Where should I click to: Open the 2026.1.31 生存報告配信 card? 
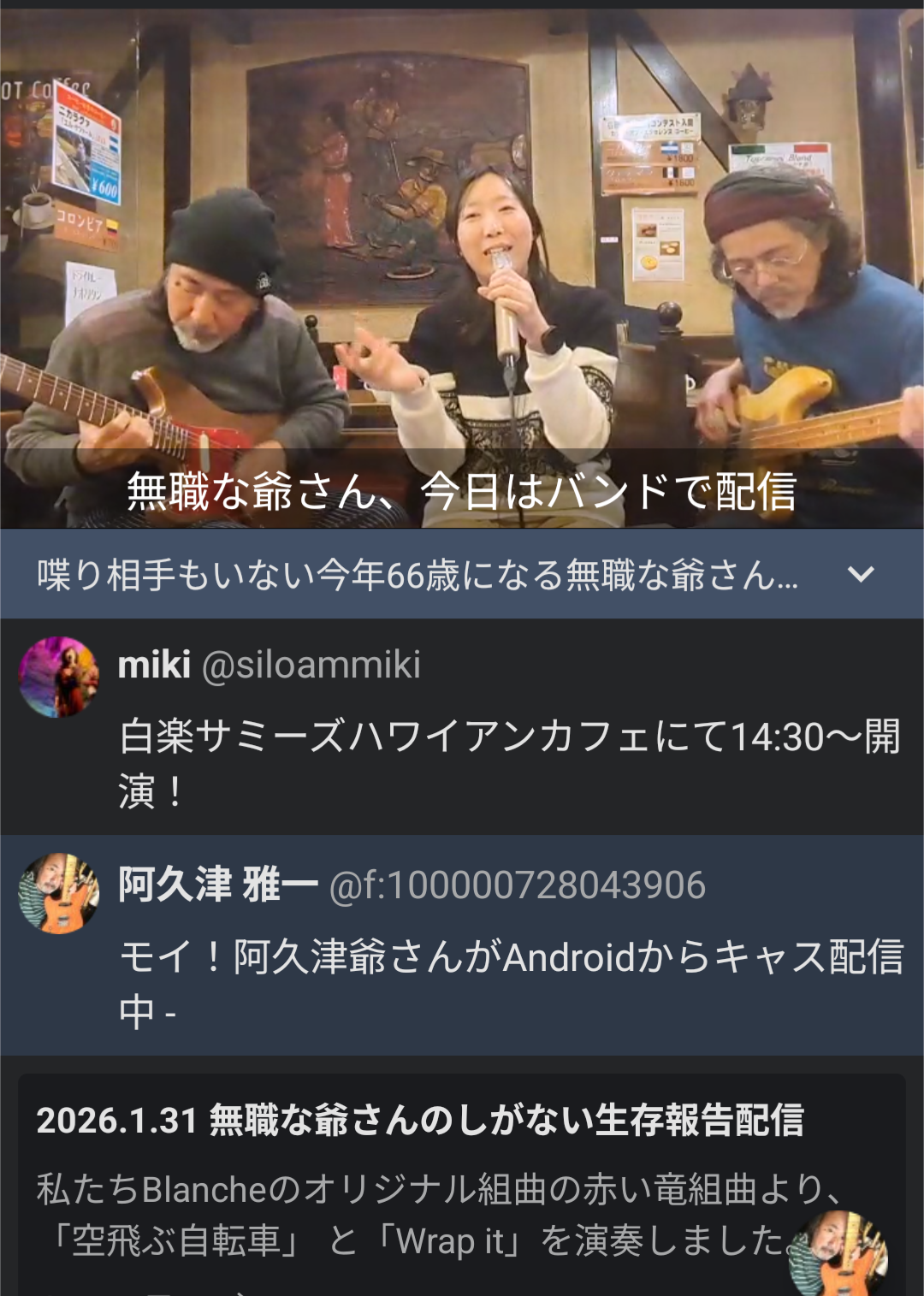coord(419,1181)
